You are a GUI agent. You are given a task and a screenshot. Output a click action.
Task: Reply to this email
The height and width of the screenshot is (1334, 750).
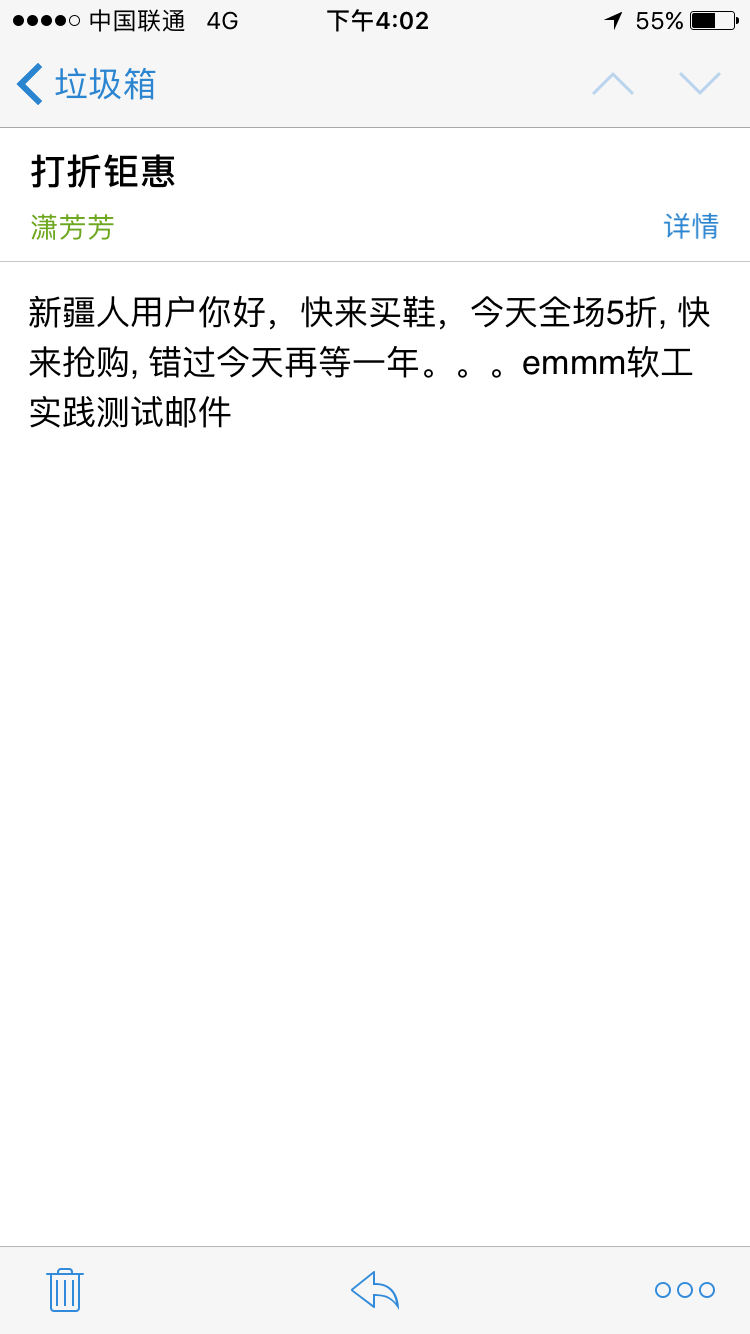(x=375, y=1290)
